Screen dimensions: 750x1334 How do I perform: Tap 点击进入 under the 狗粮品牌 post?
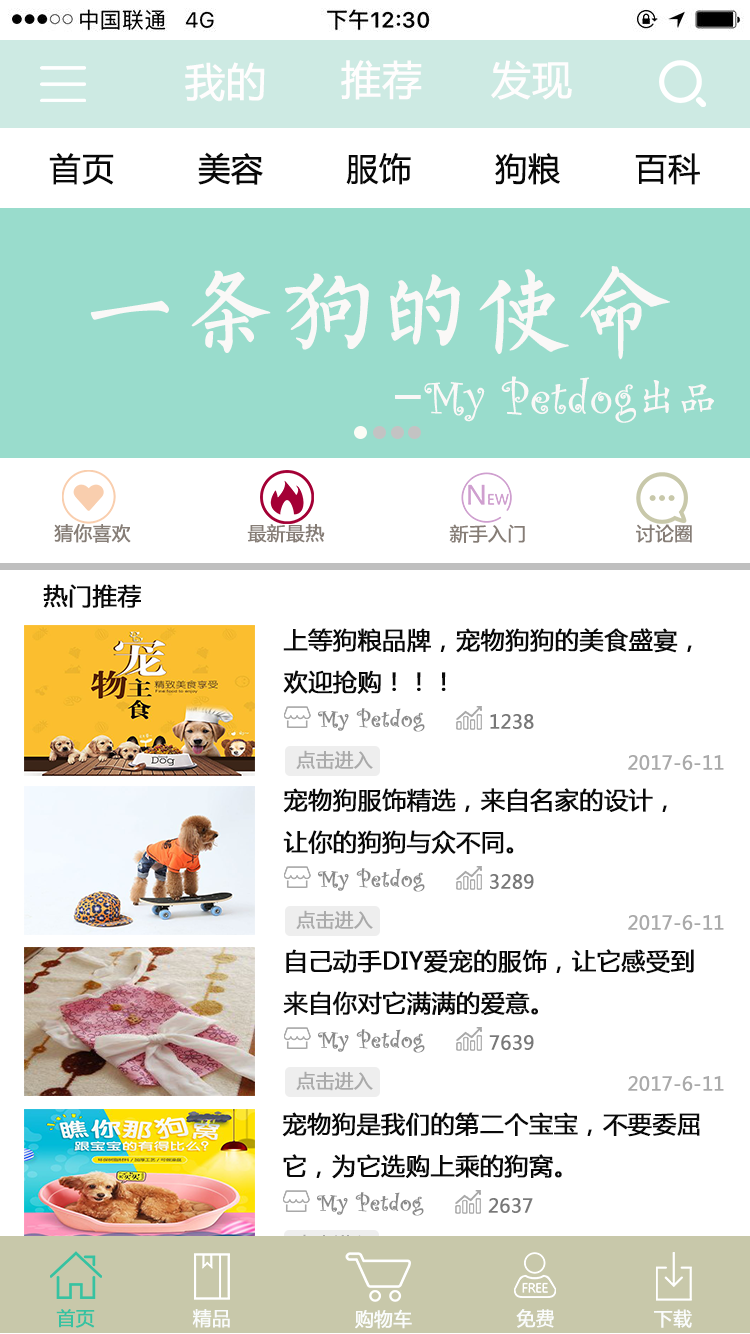pyautogui.click(x=333, y=761)
